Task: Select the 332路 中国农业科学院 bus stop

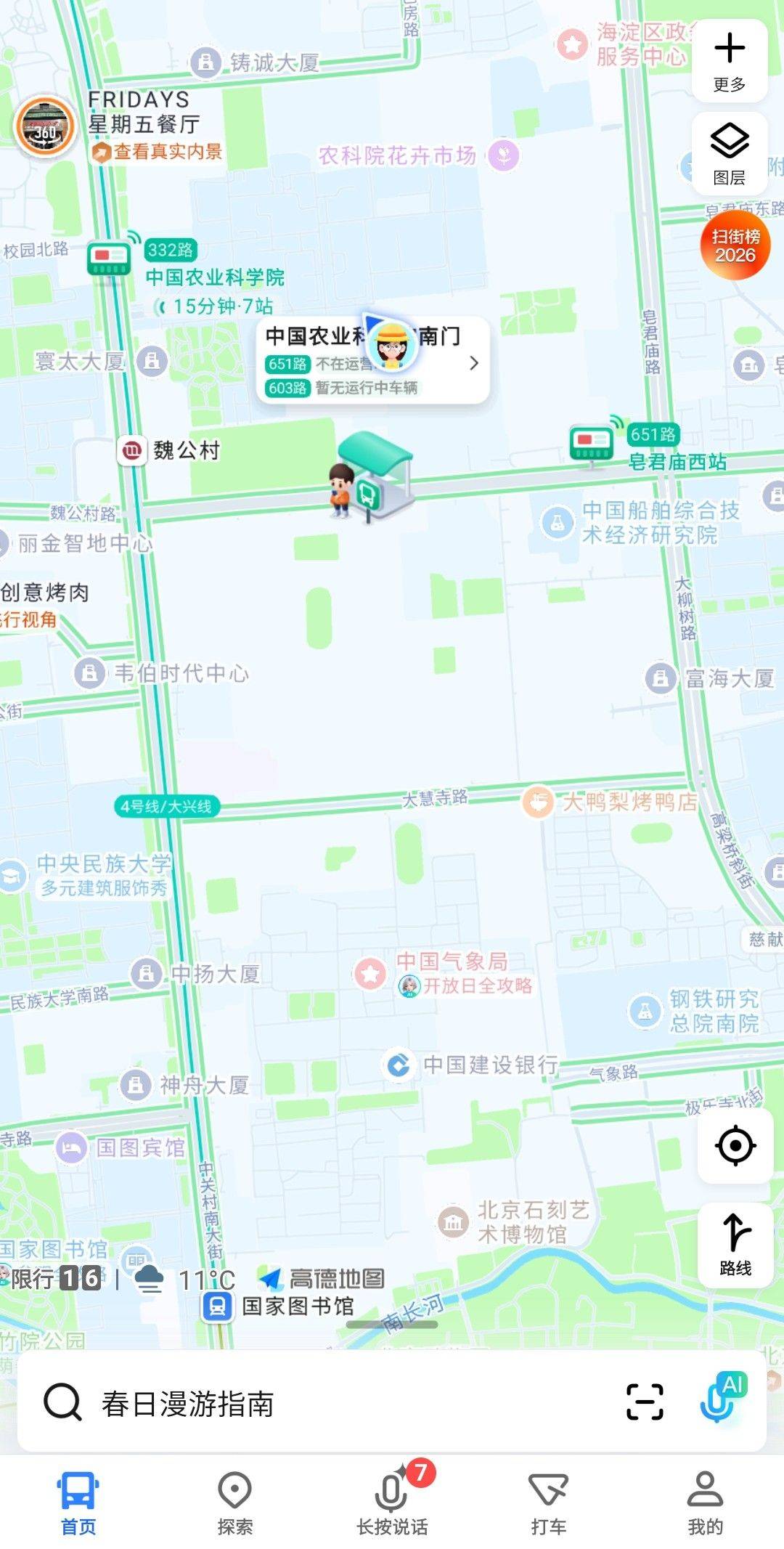Action: coord(109,258)
